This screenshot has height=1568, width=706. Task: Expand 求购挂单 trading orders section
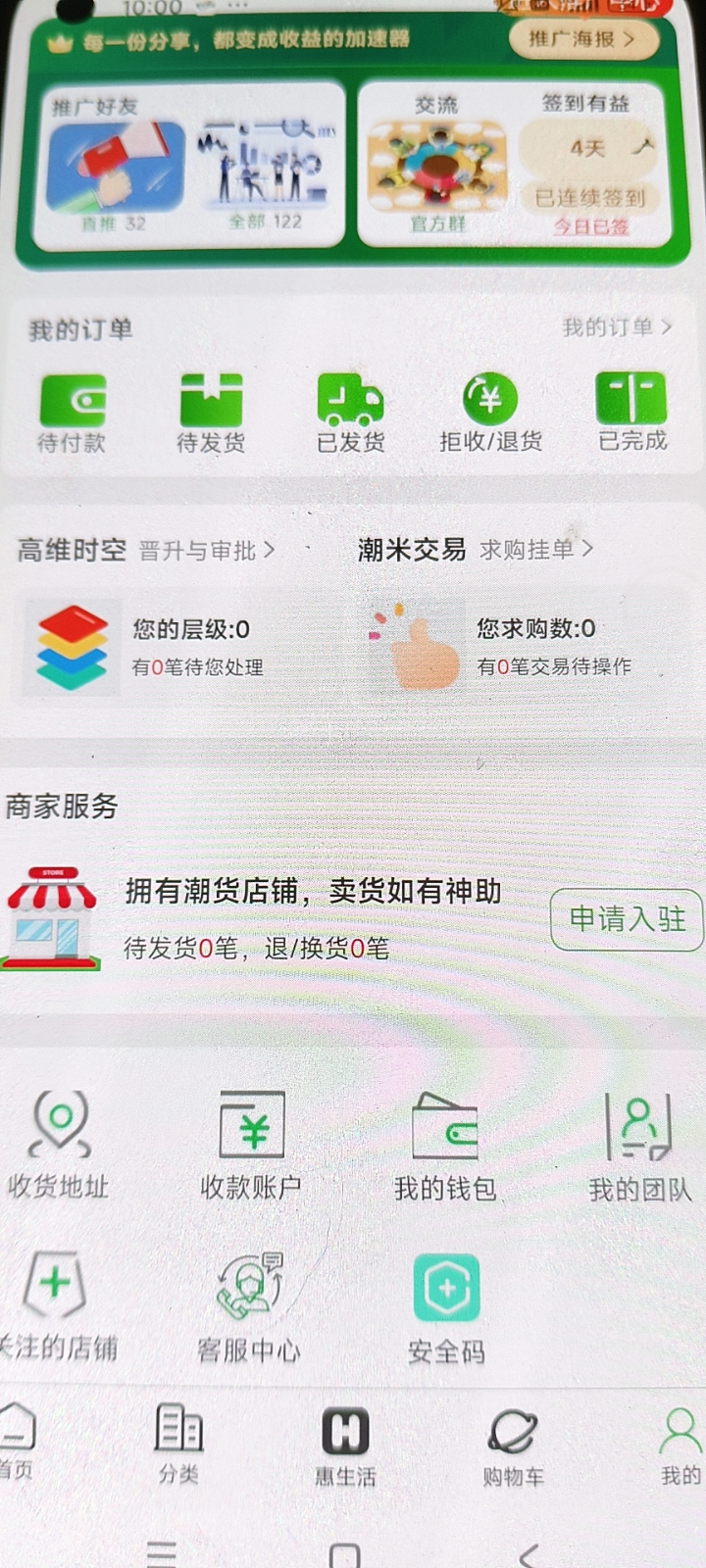[x=536, y=551]
